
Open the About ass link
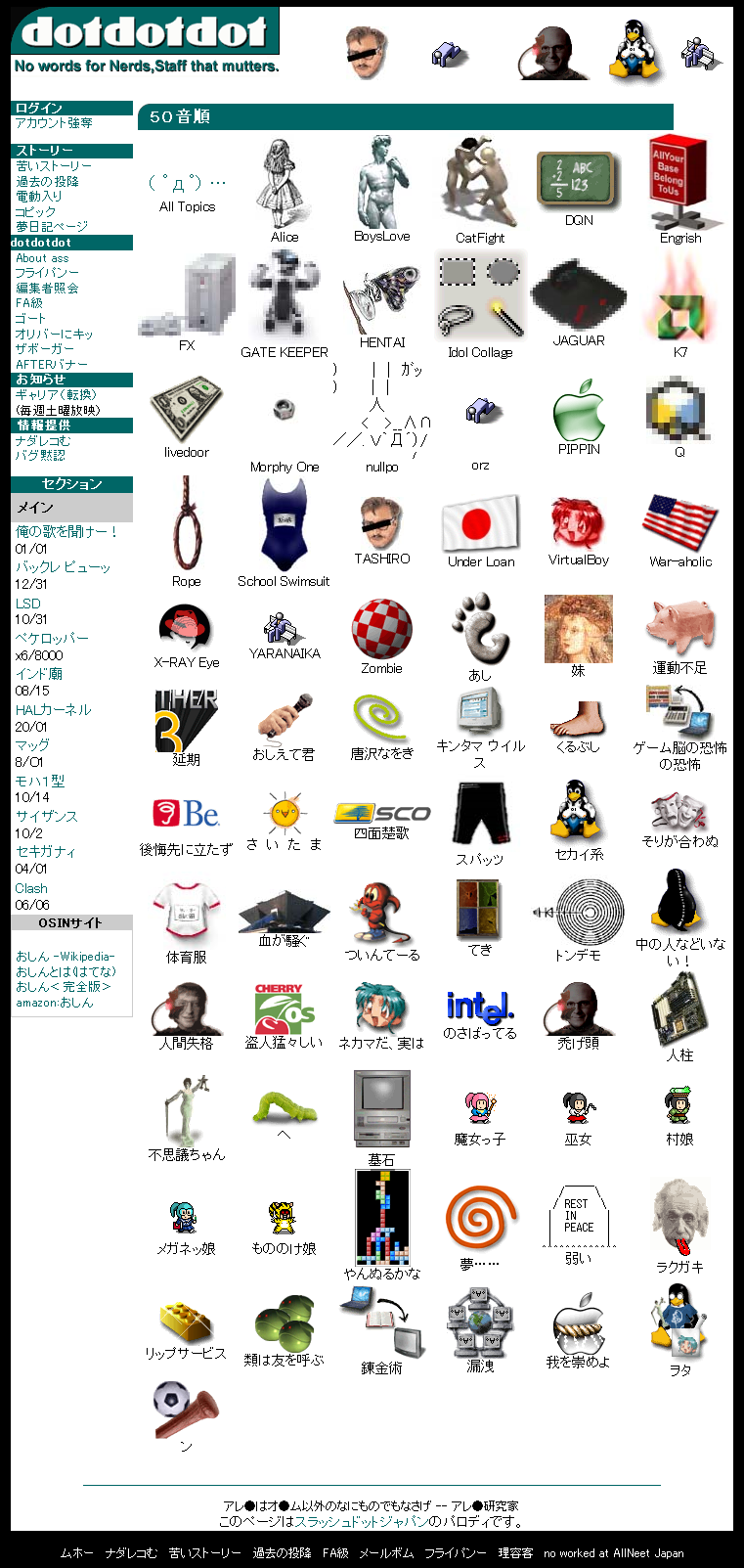tap(42, 258)
